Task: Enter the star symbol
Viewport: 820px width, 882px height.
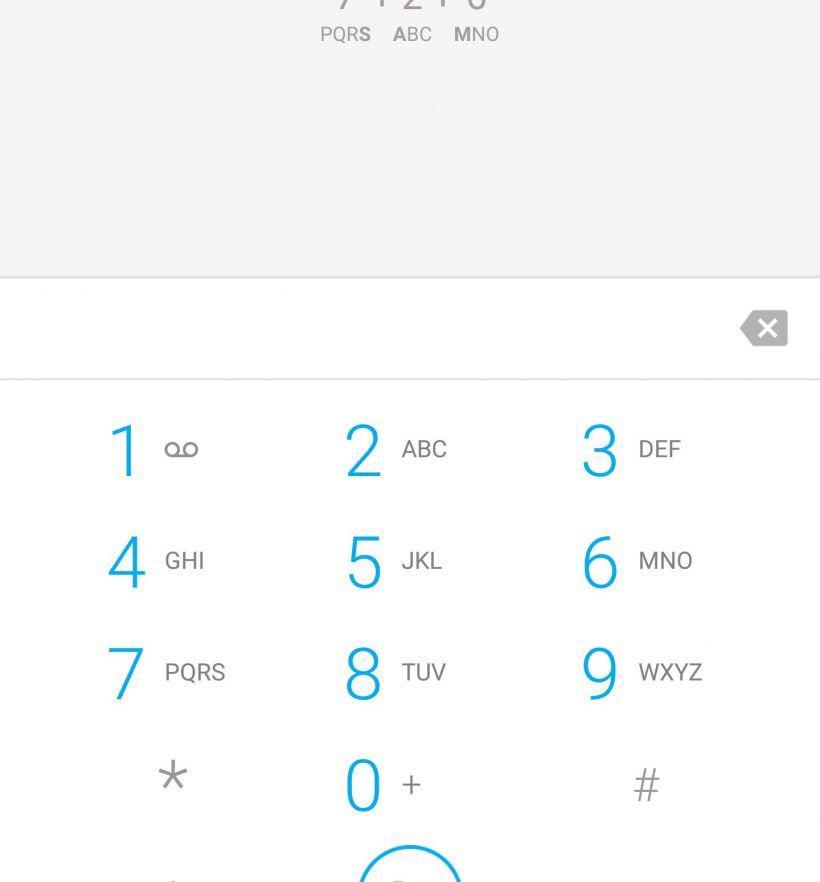Action: tap(173, 780)
